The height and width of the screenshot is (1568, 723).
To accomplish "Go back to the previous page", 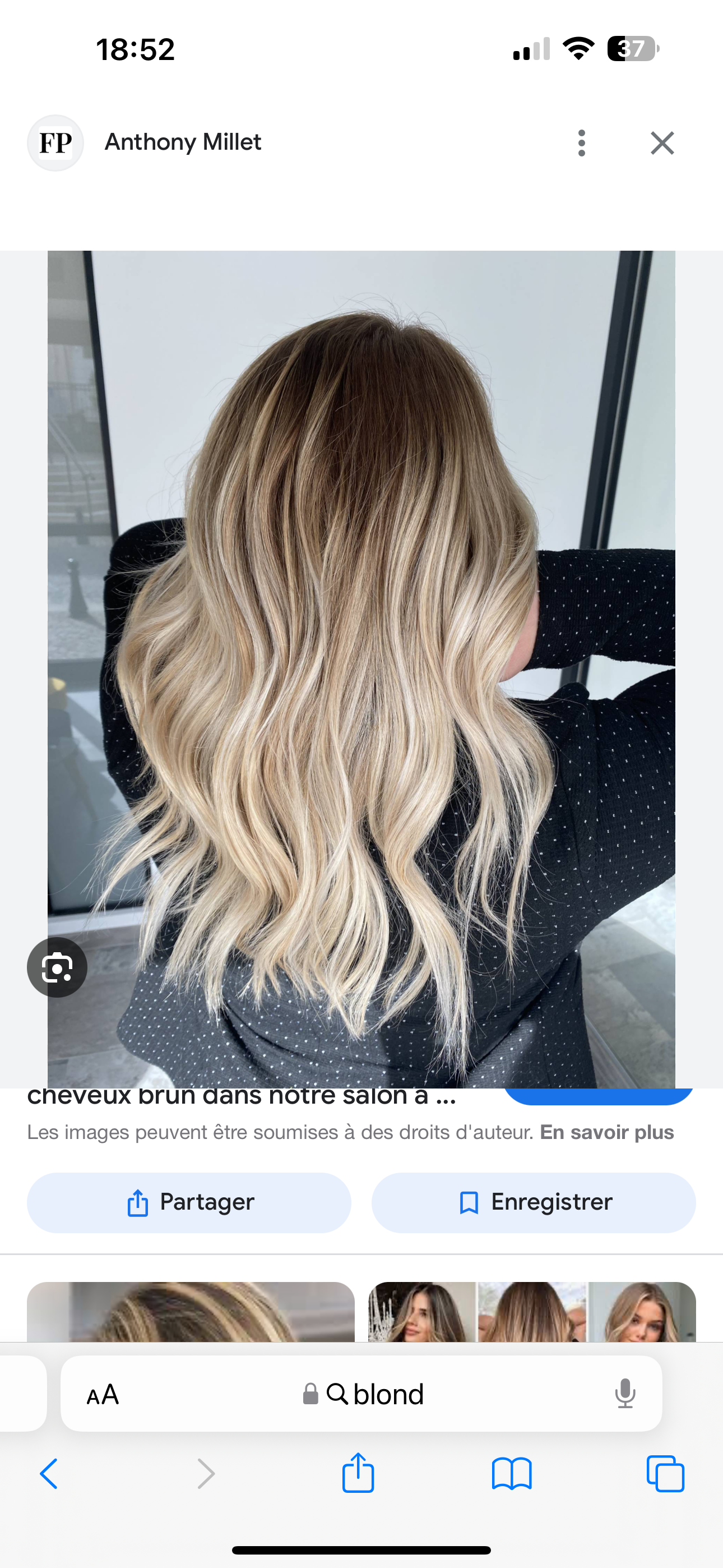I will (49, 1474).
